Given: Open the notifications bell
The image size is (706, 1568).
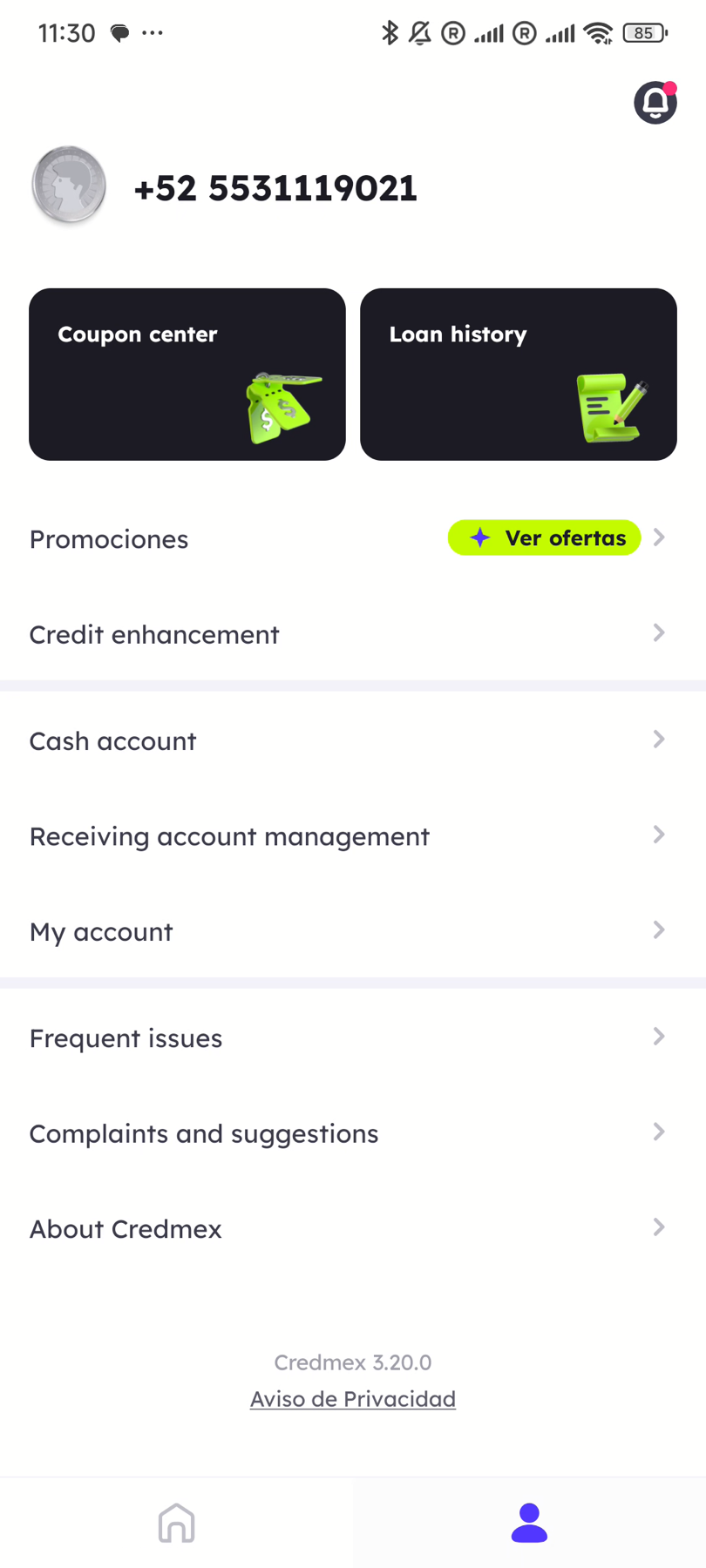Looking at the screenshot, I should point(655,103).
